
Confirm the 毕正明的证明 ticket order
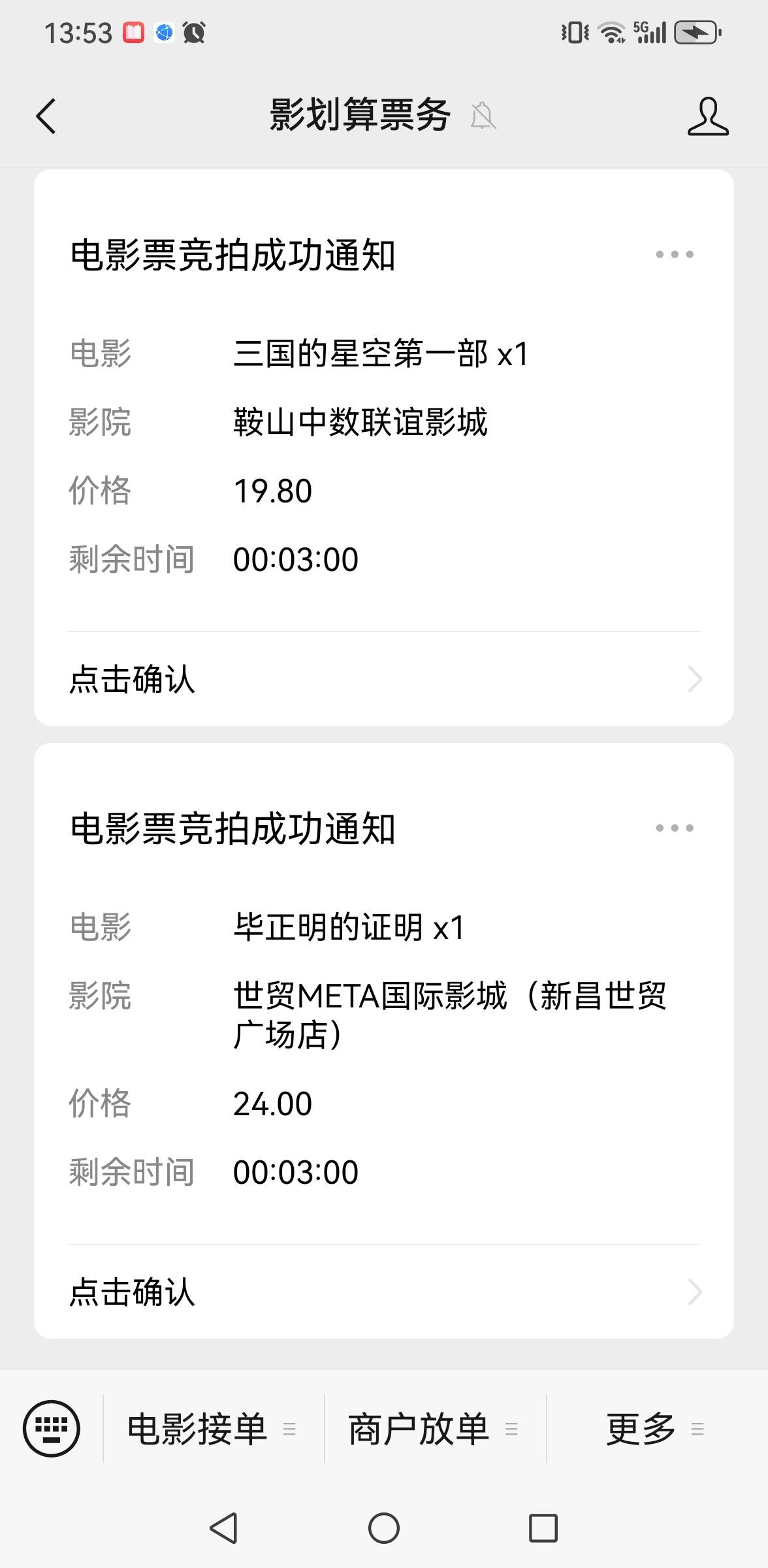(384, 1292)
